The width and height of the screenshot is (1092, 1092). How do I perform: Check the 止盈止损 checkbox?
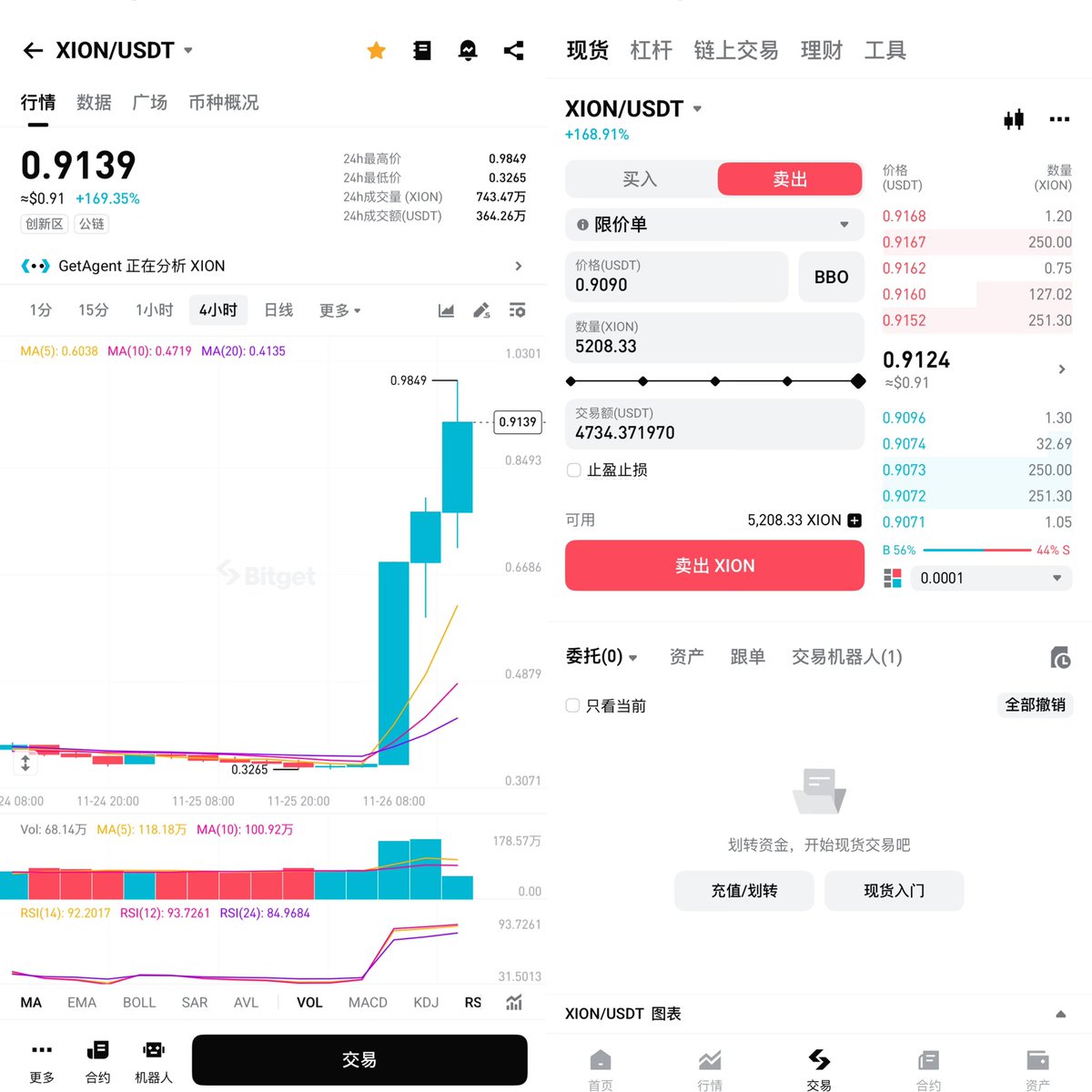pos(573,470)
